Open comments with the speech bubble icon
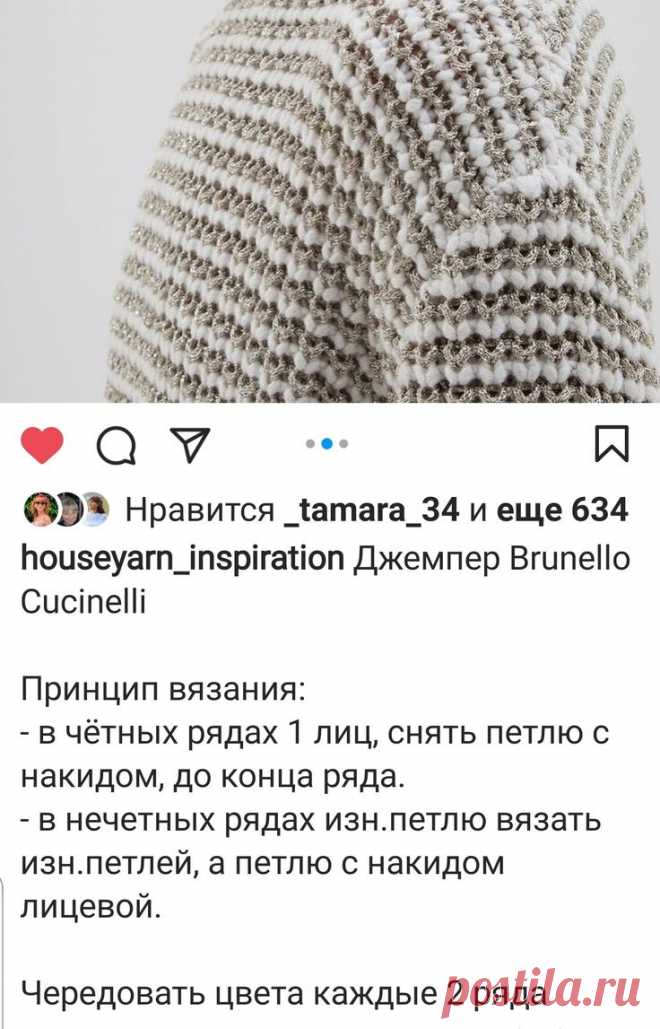Viewport: 660px width, 1029px height. [x=118, y=445]
